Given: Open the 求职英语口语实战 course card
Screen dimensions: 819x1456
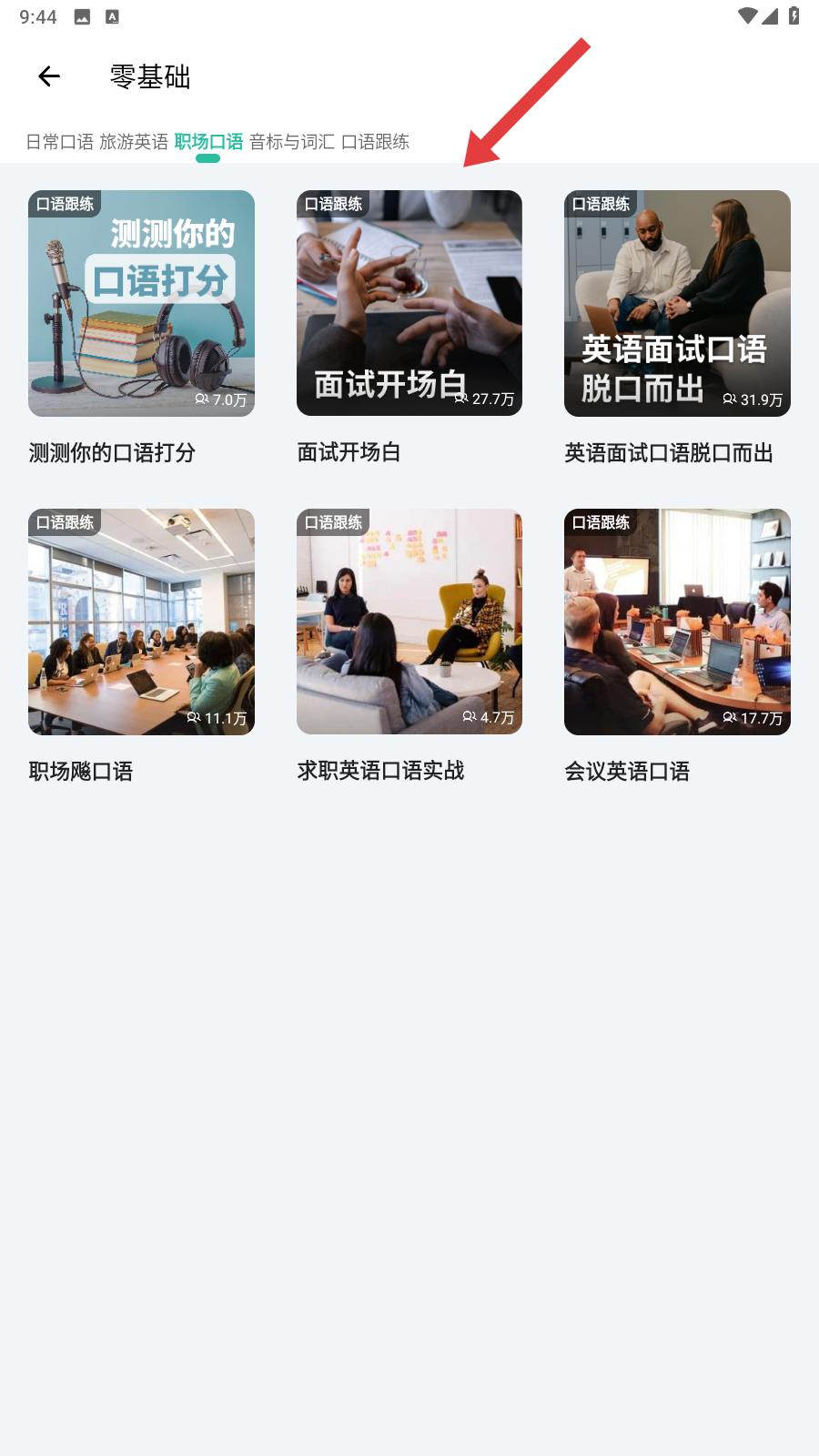Looking at the screenshot, I should pos(409,622).
